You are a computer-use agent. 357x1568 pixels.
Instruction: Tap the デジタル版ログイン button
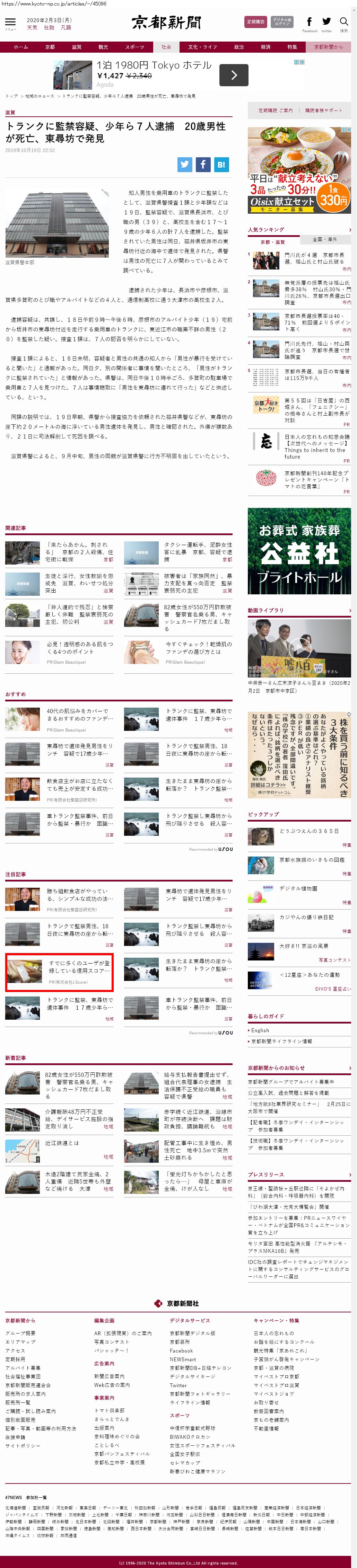pos(281,22)
